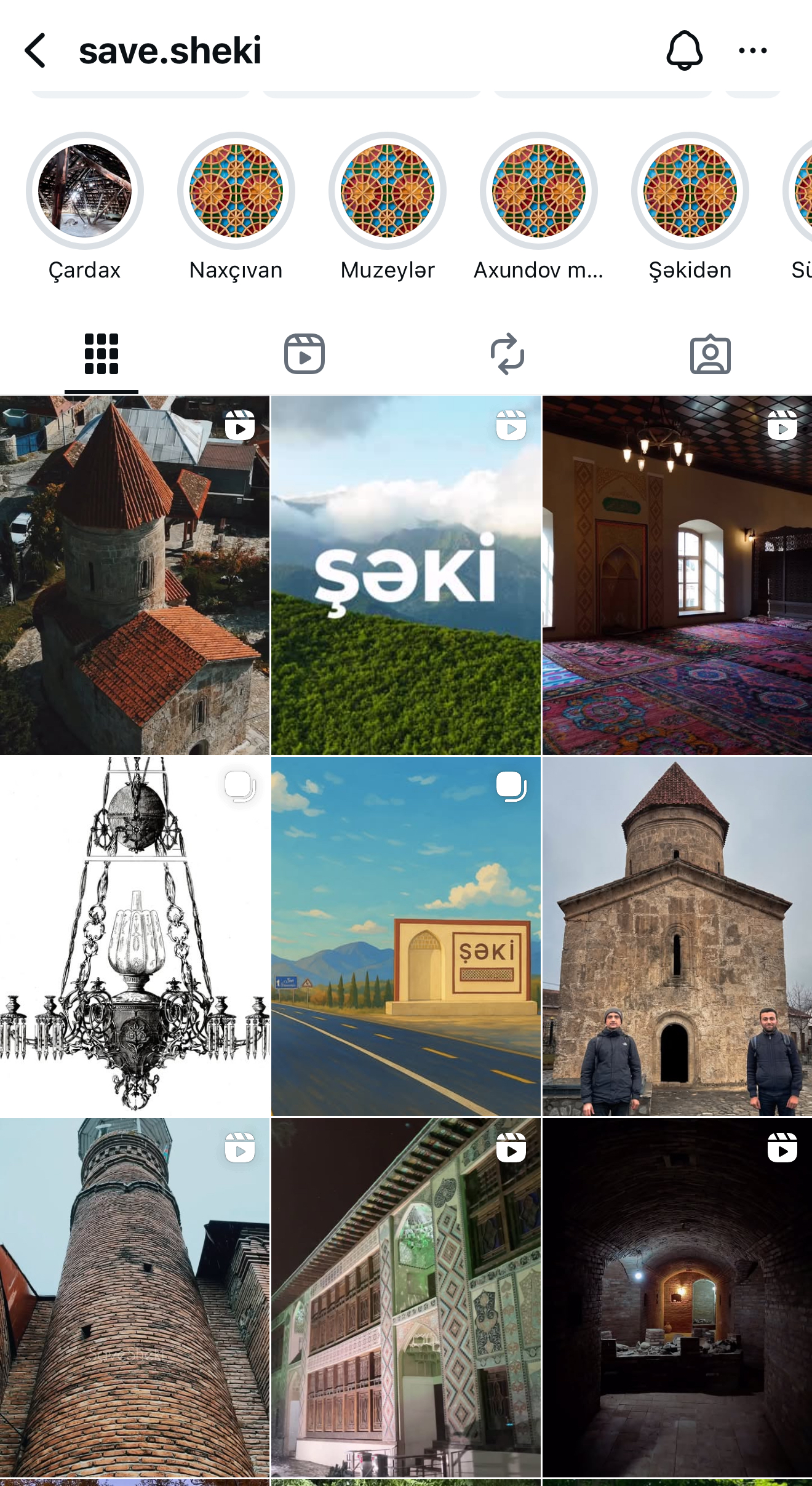Switch to the reposts tab

click(507, 354)
